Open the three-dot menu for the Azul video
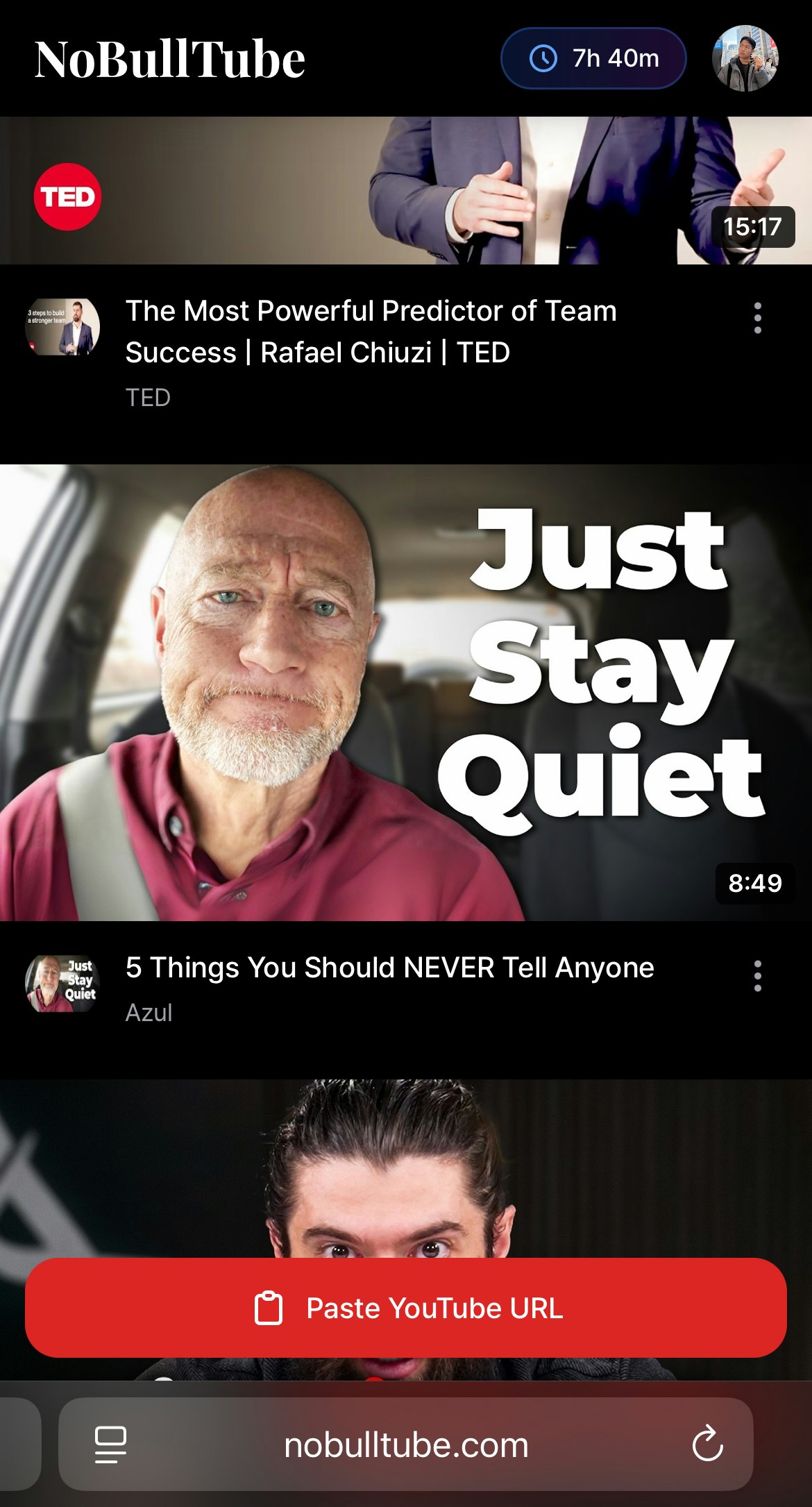Image resolution: width=812 pixels, height=1507 pixels. [x=757, y=976]
